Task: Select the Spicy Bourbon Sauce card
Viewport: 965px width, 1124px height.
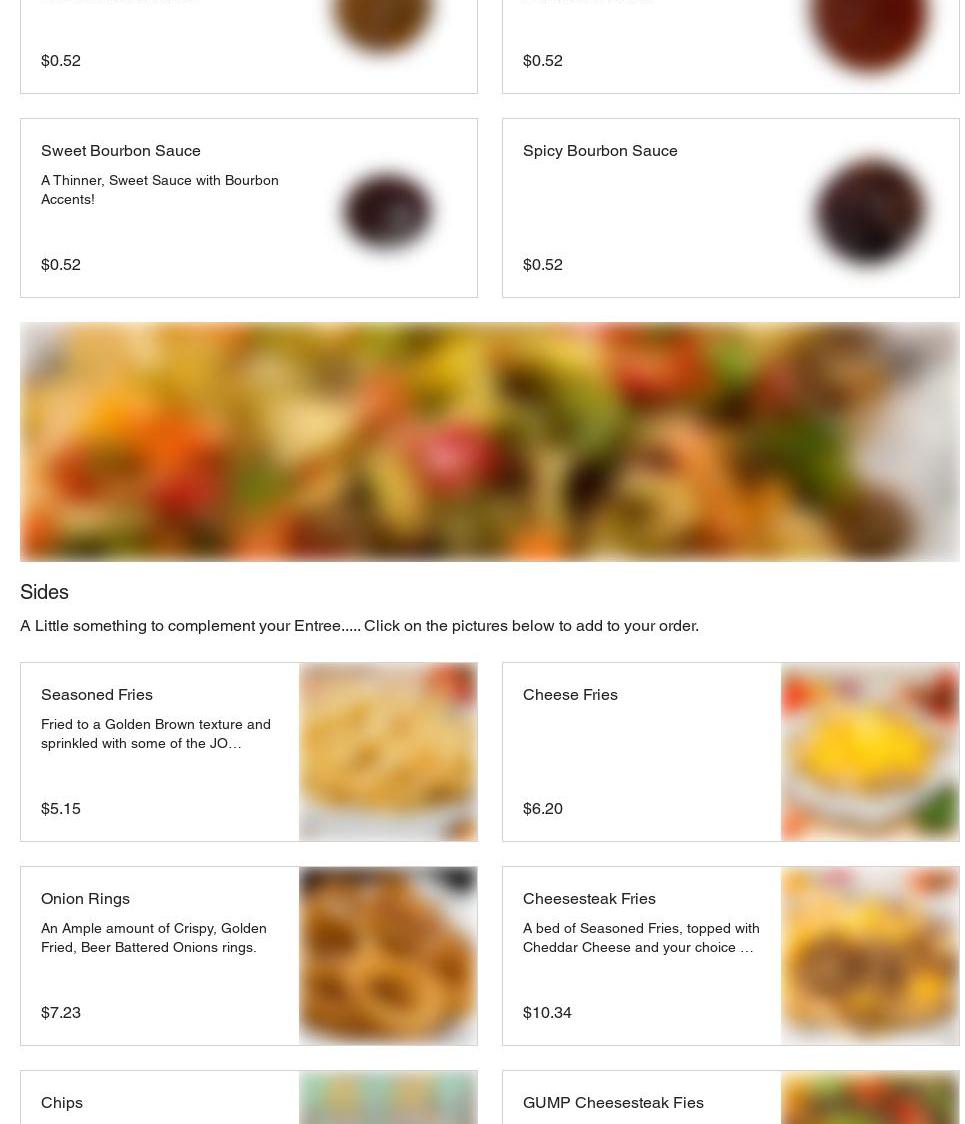Action: click(x=730, y=208)
